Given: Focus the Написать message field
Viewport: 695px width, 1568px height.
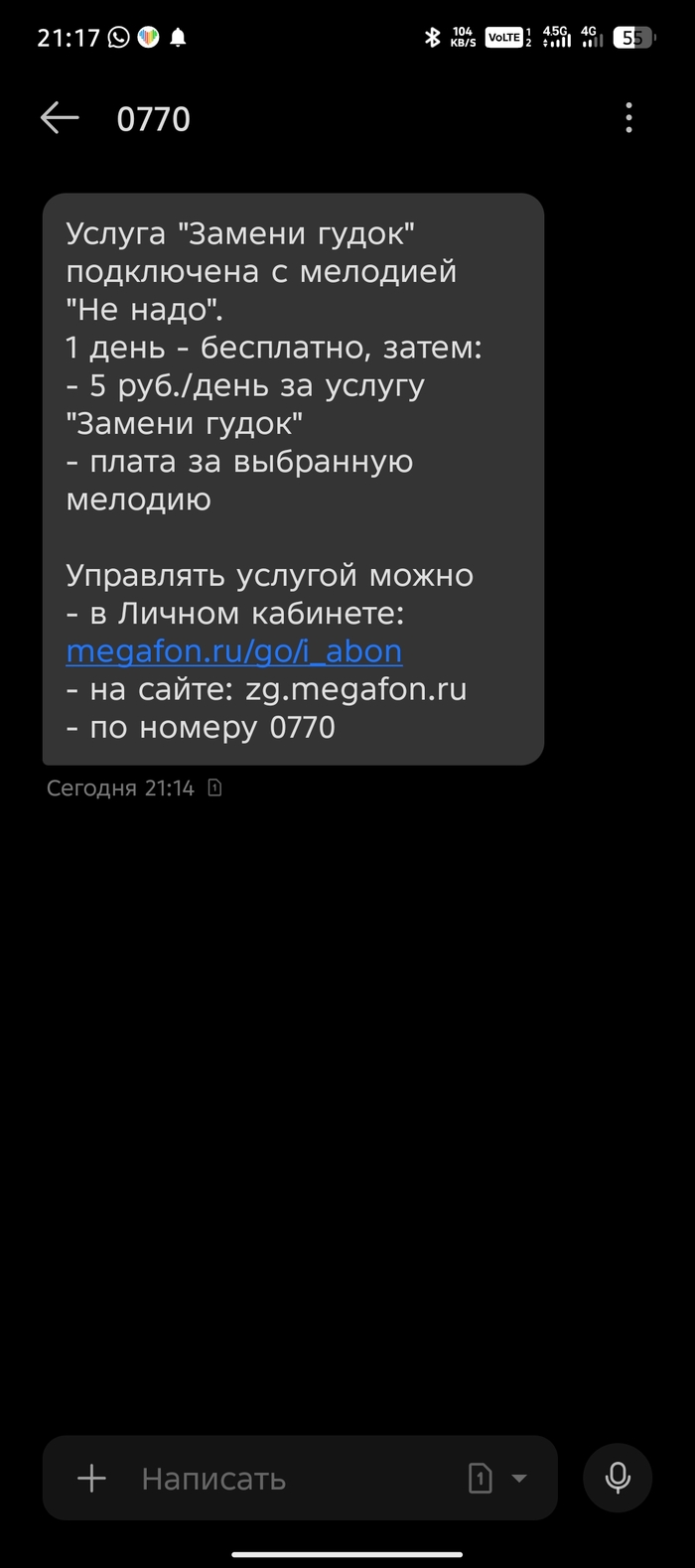Looking at the screenshot, I should 288,1479.
